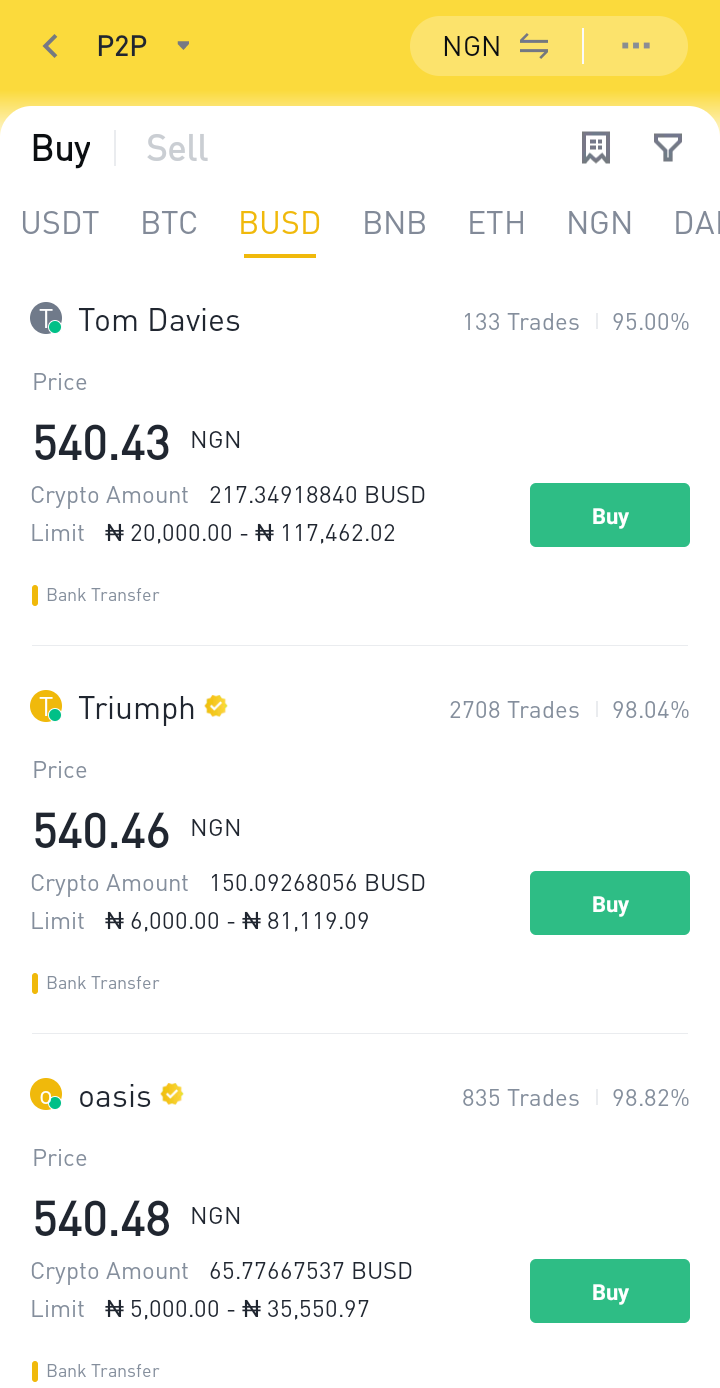Open the filter options
Image resolution: width=720 pixels, height=1388 pixels.
(x=668, y=148)
